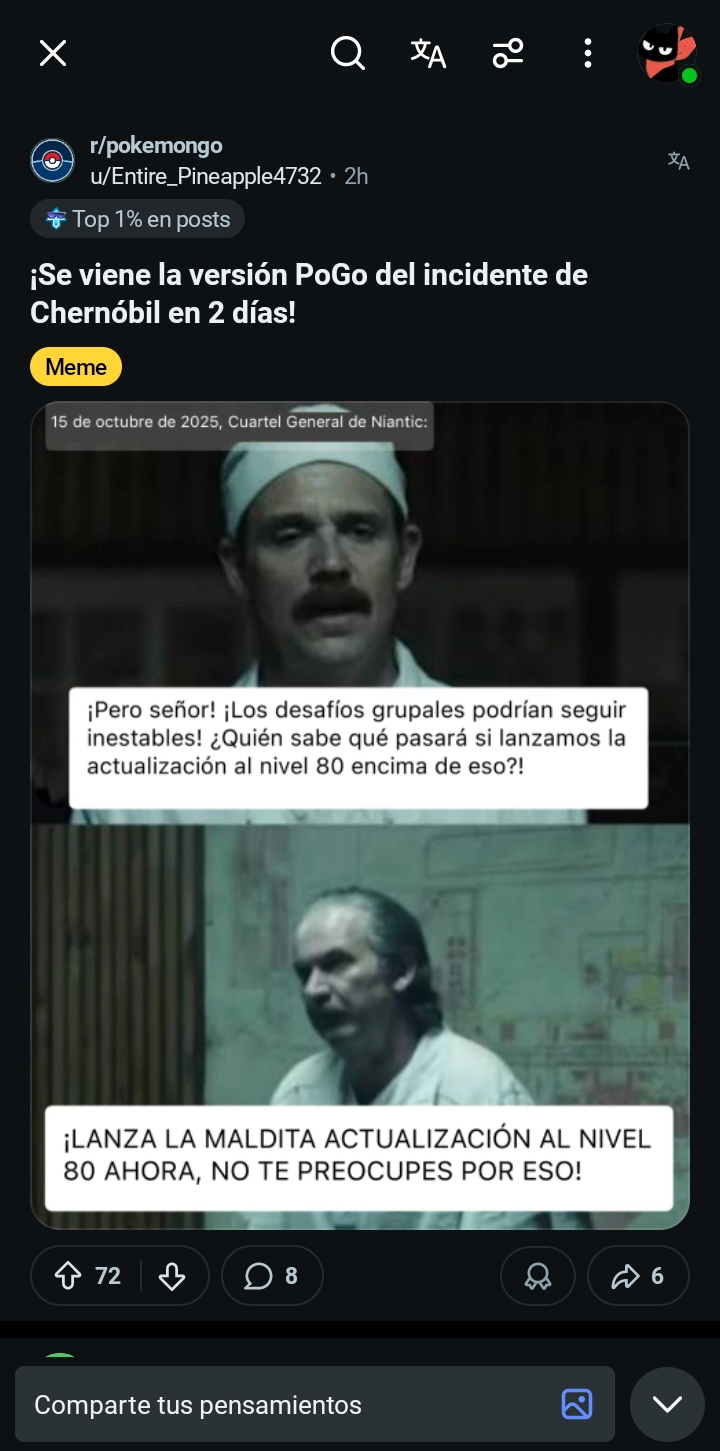Screen dimensions: 720x1451
Task: View u/Entire_Pineapple4732's profile
Action: [x=206, y=176]
